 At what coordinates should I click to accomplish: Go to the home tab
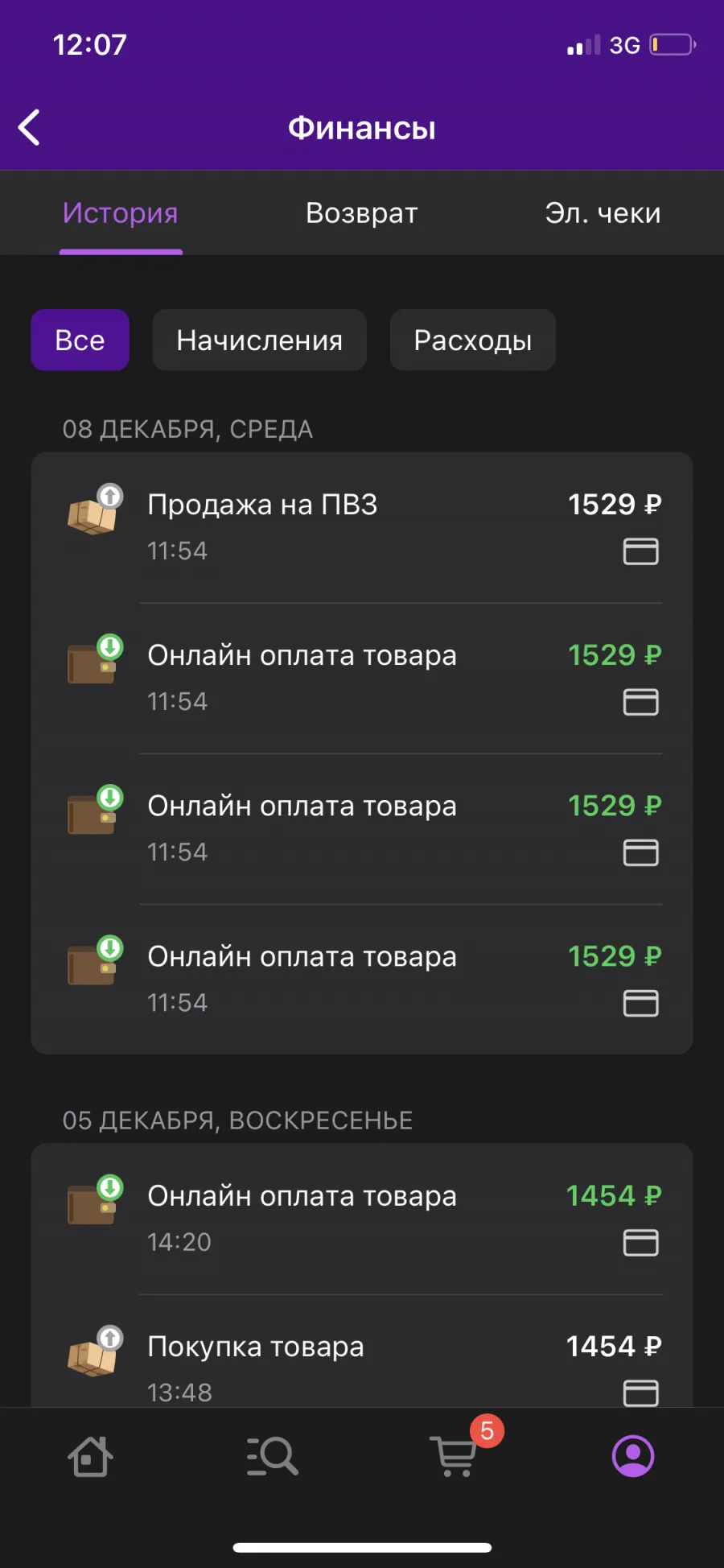pos(90,1456)
